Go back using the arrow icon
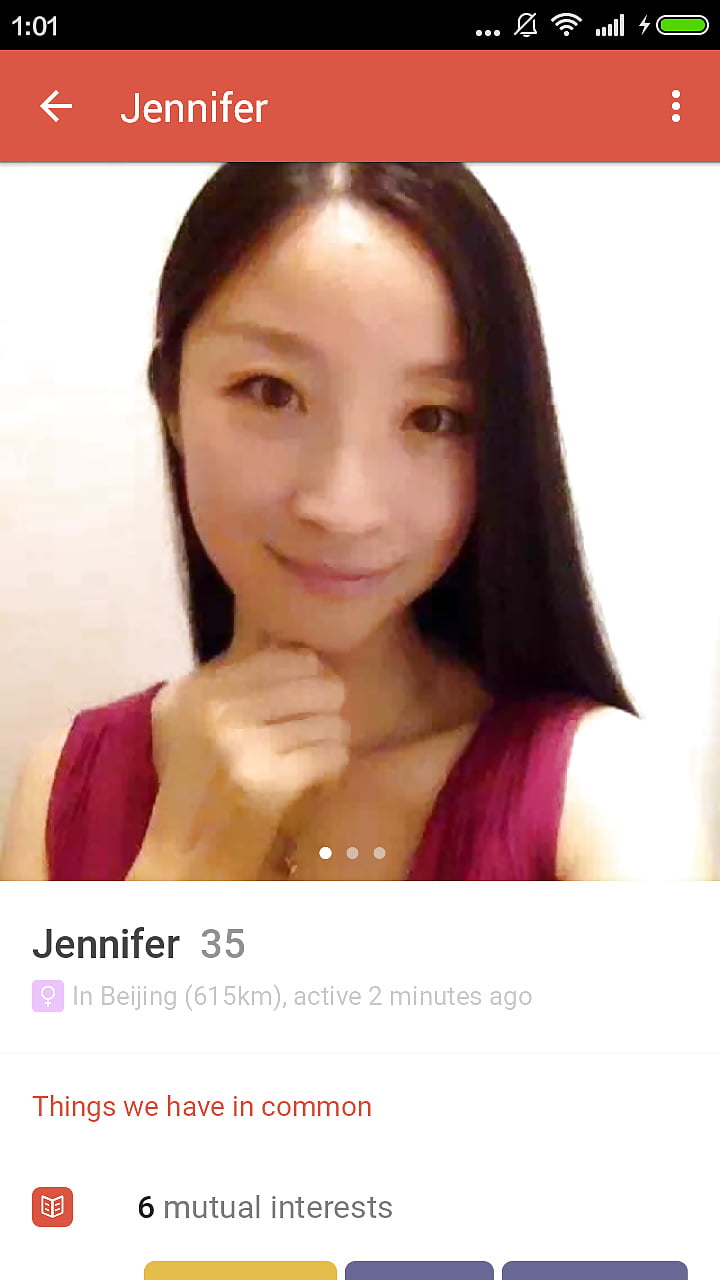 click(x=56, y=107)
